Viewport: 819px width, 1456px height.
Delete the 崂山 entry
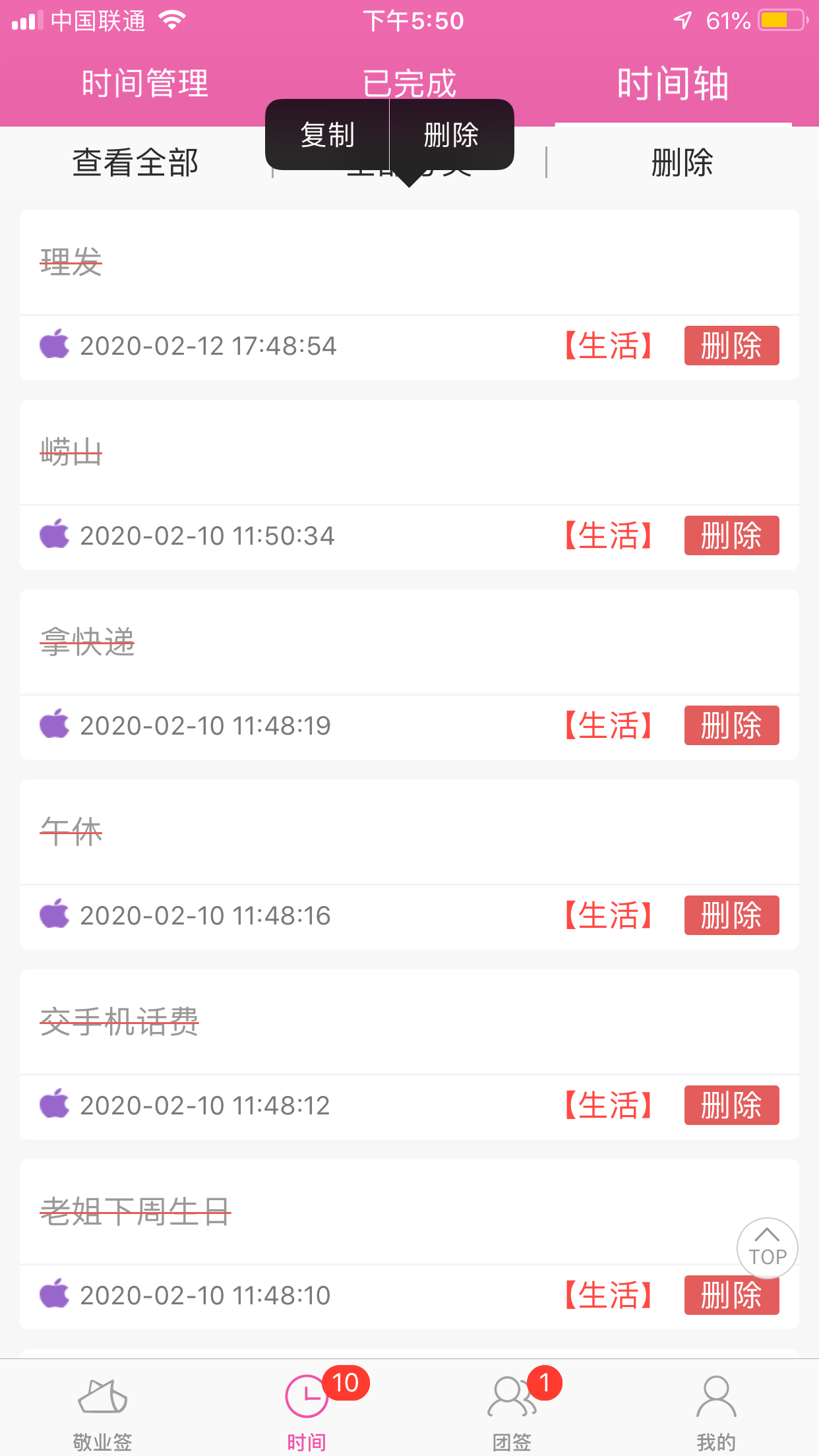pos(731,535)
